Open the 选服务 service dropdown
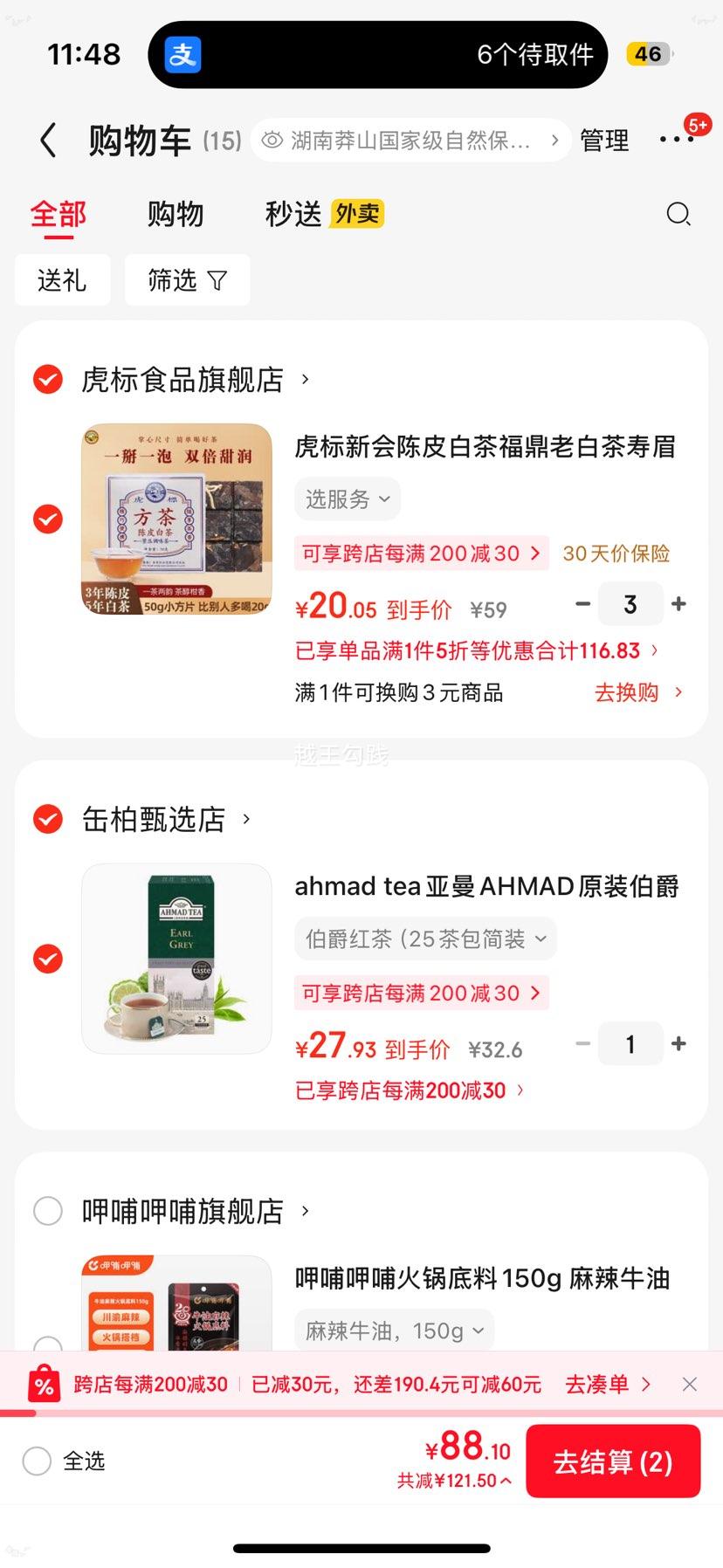 [347, 499]
